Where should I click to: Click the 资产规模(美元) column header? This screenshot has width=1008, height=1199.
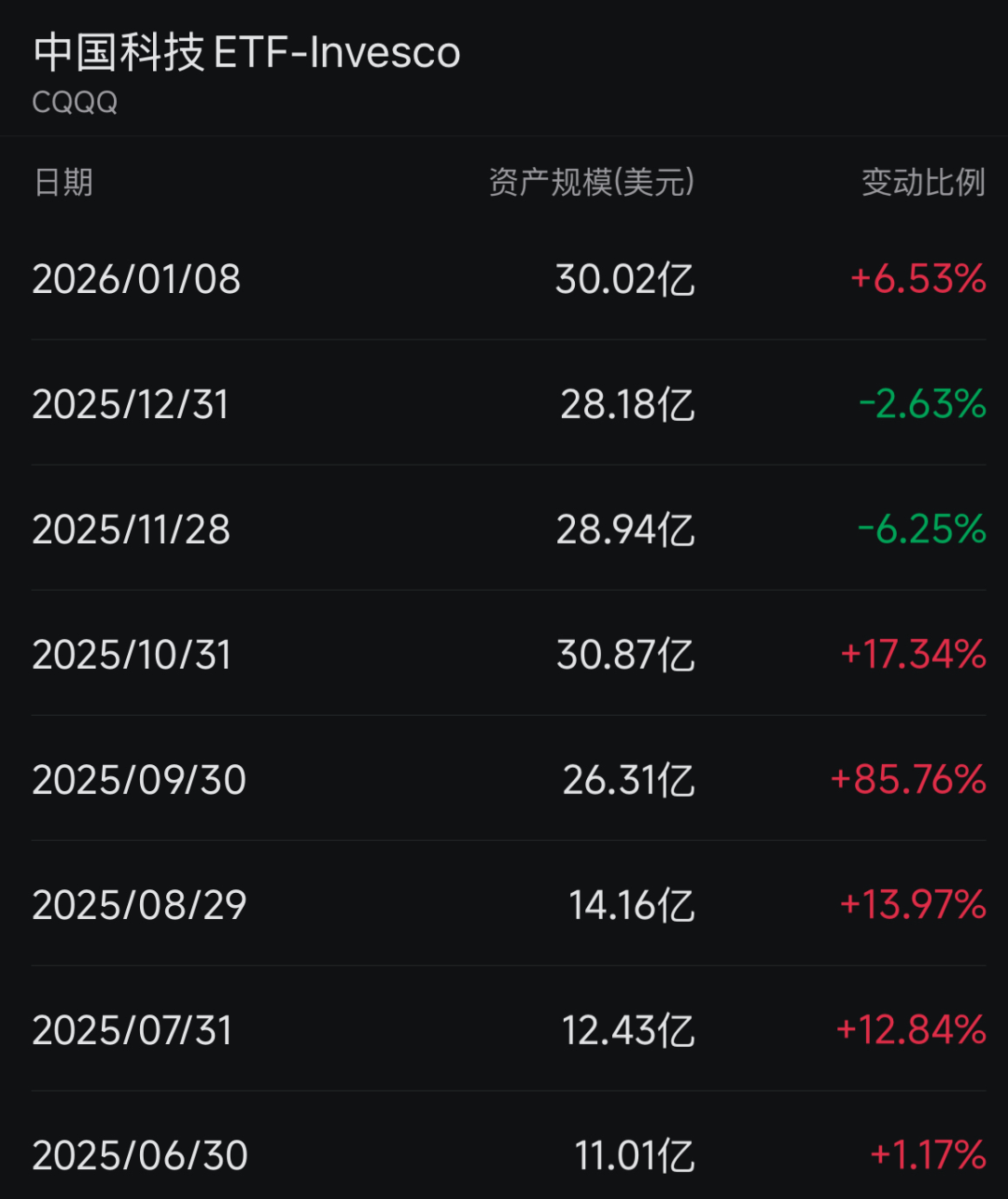coord(590,183)
